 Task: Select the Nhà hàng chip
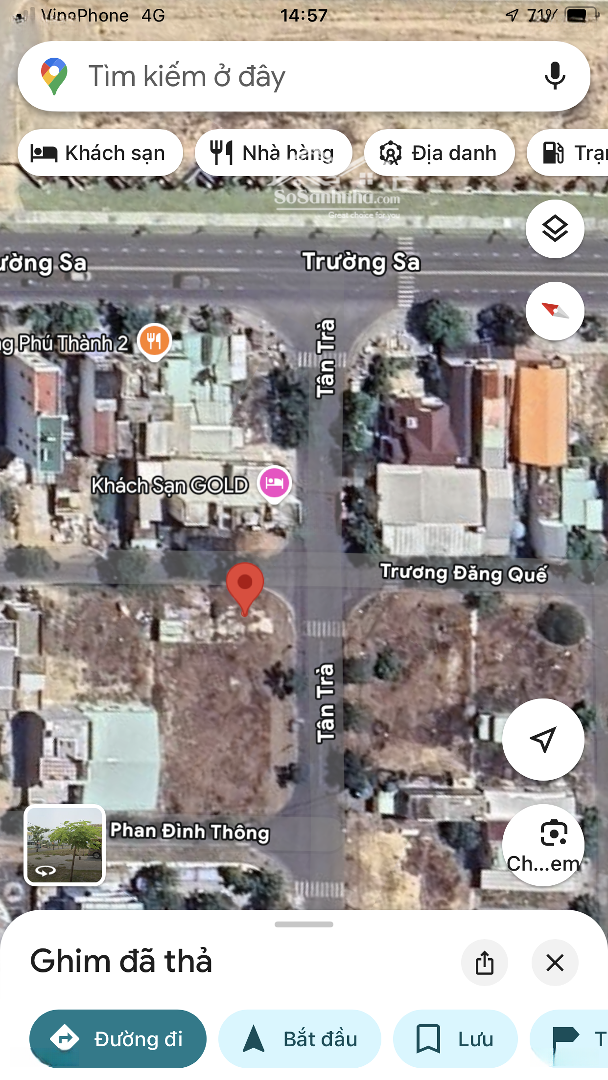[x=273, y=153]
